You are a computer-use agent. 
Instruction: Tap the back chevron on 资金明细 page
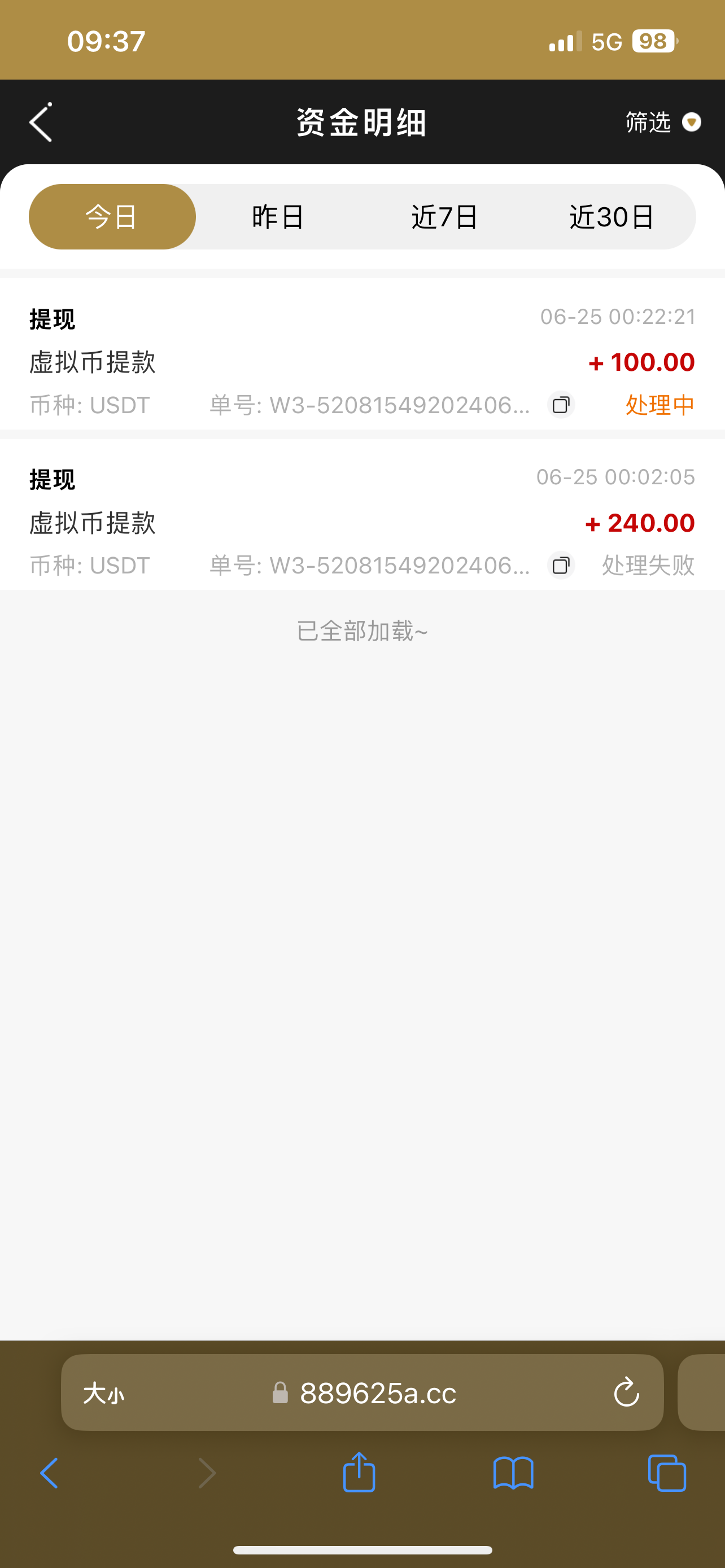pos(40,122)
